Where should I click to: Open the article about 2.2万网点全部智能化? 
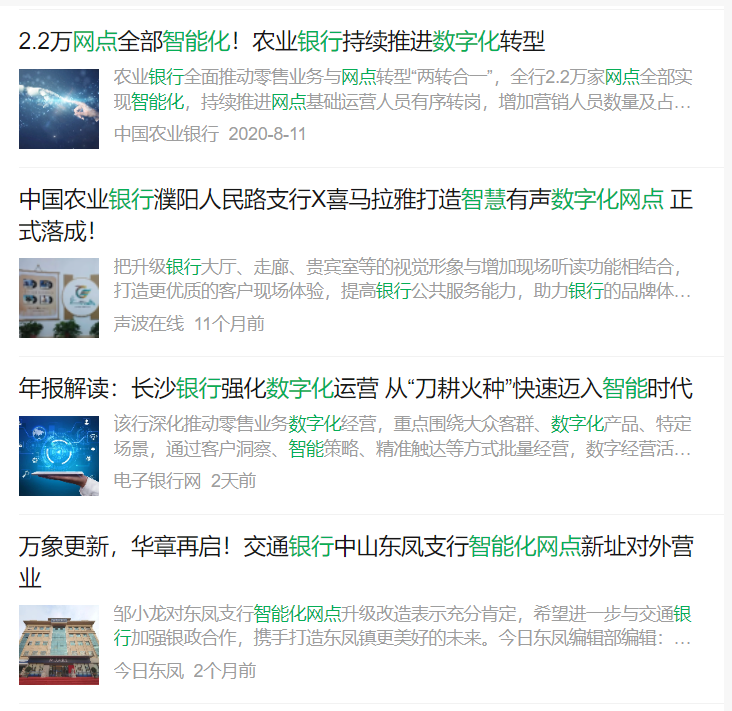(x=282, y=42)
